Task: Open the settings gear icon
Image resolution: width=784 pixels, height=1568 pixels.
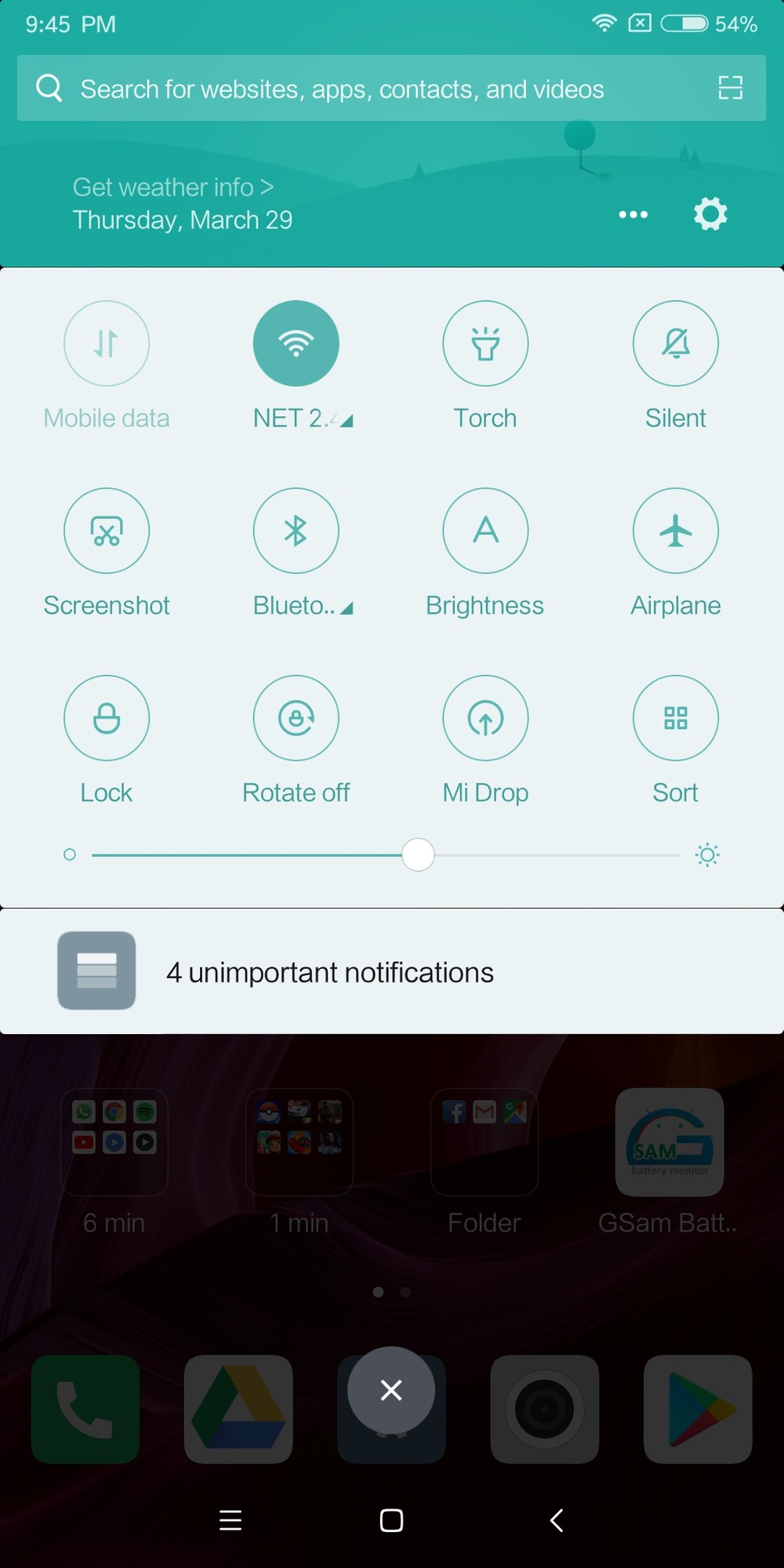Action: (710, 214)
